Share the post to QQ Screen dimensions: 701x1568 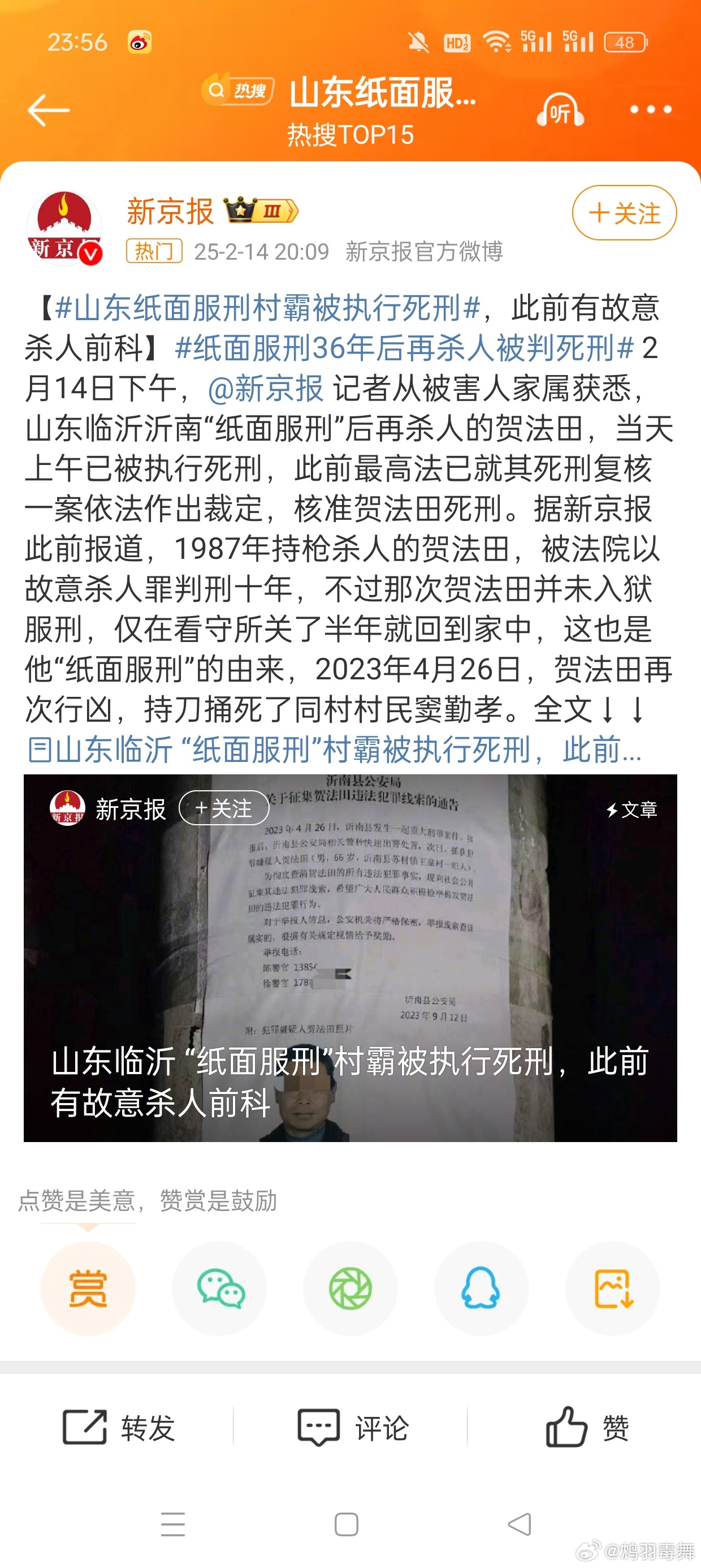[481, 1288]
